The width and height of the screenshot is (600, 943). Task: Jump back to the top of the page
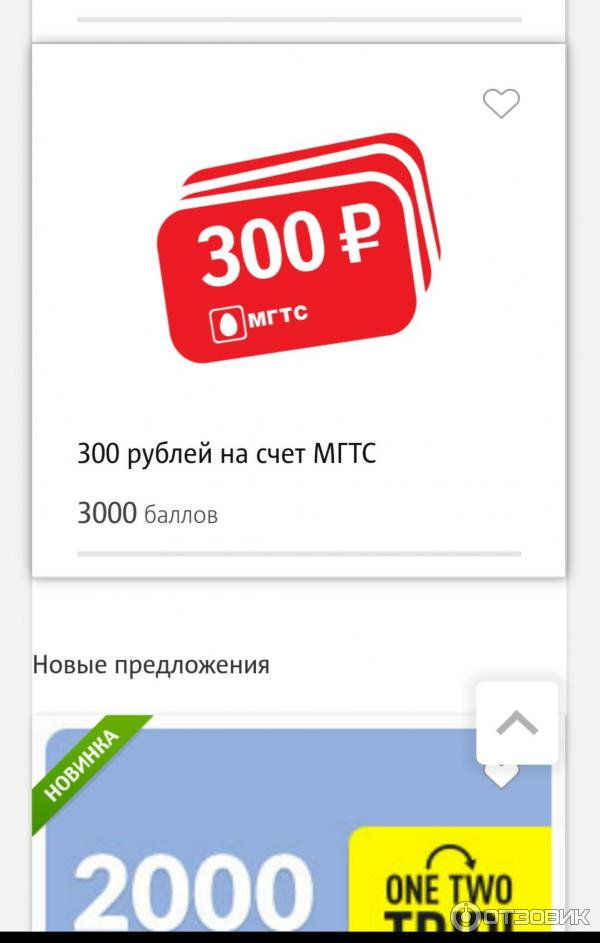[516, 723]
